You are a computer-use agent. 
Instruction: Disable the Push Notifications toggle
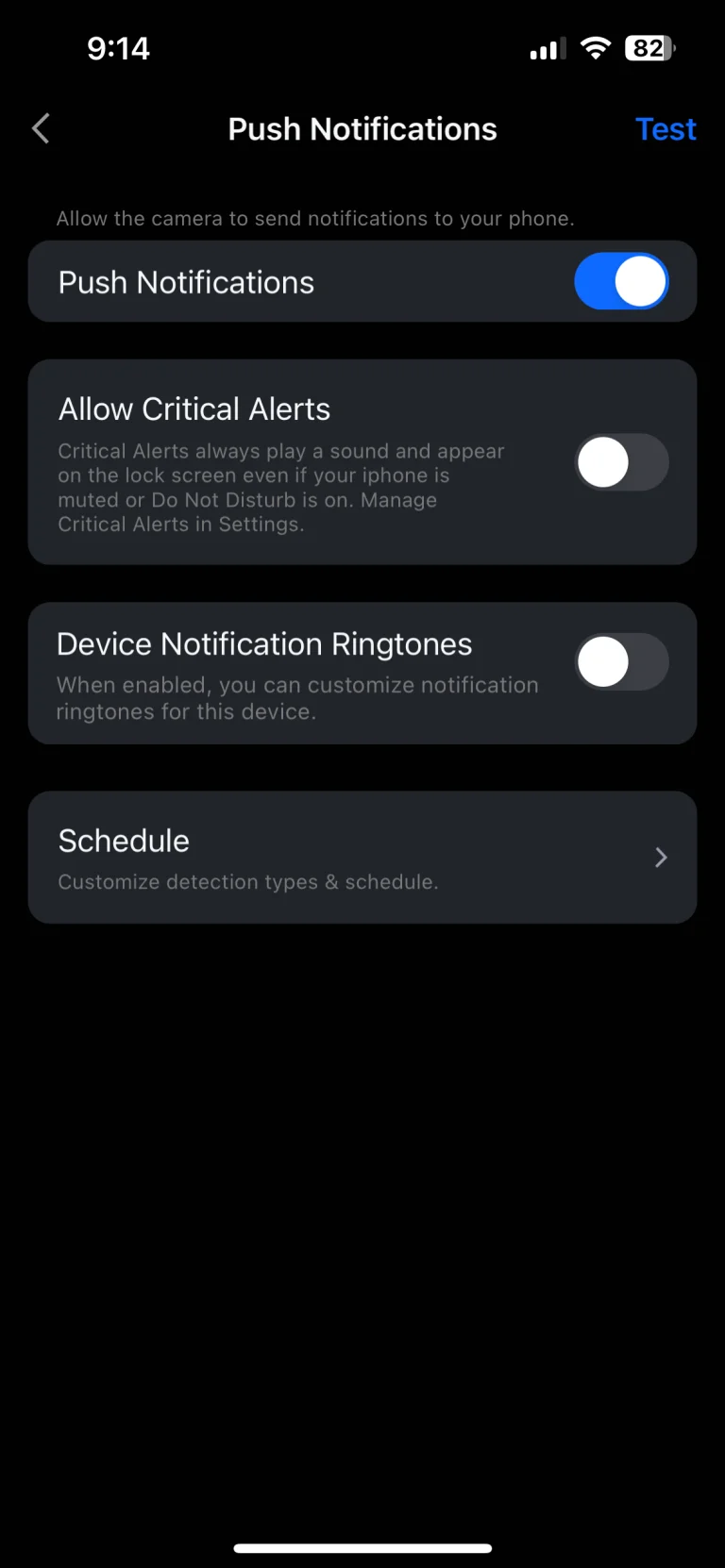621,281
